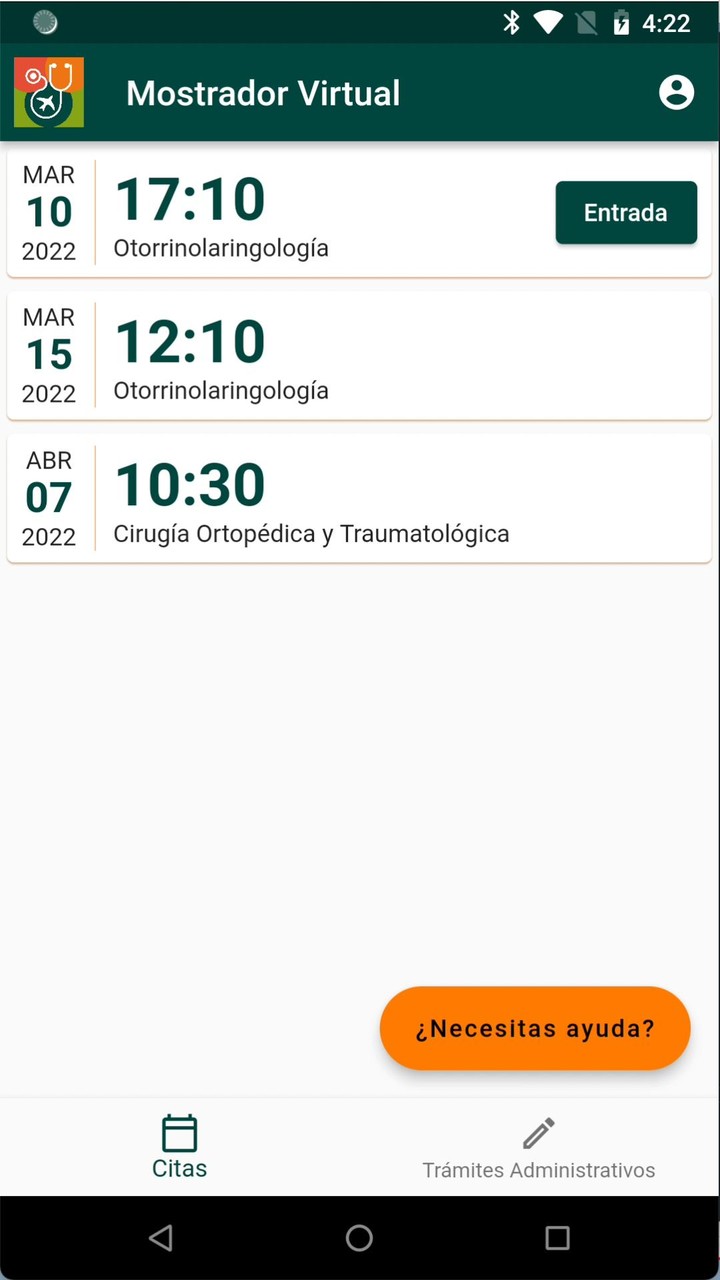Open the Trámites Administrativos tab

[x=538, y=1147]
